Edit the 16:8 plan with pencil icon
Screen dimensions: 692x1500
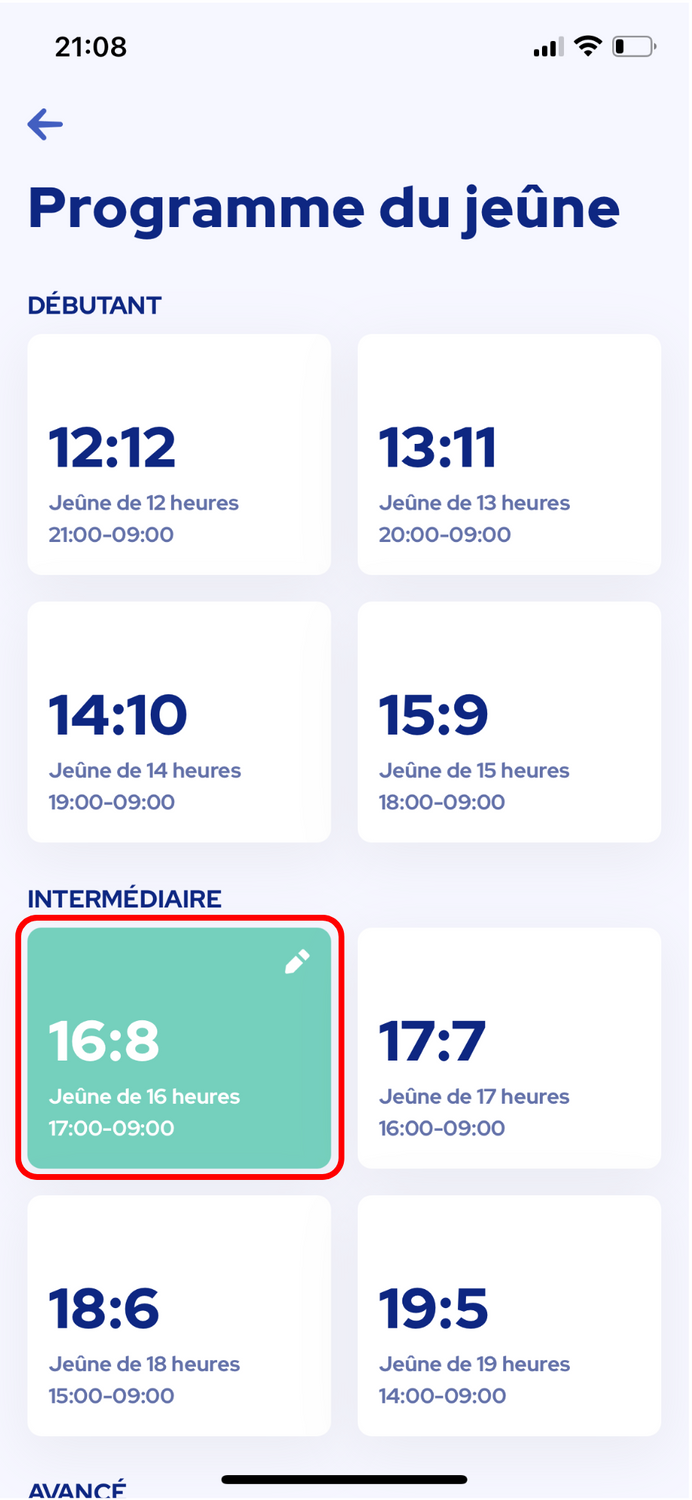click(297, 962)
